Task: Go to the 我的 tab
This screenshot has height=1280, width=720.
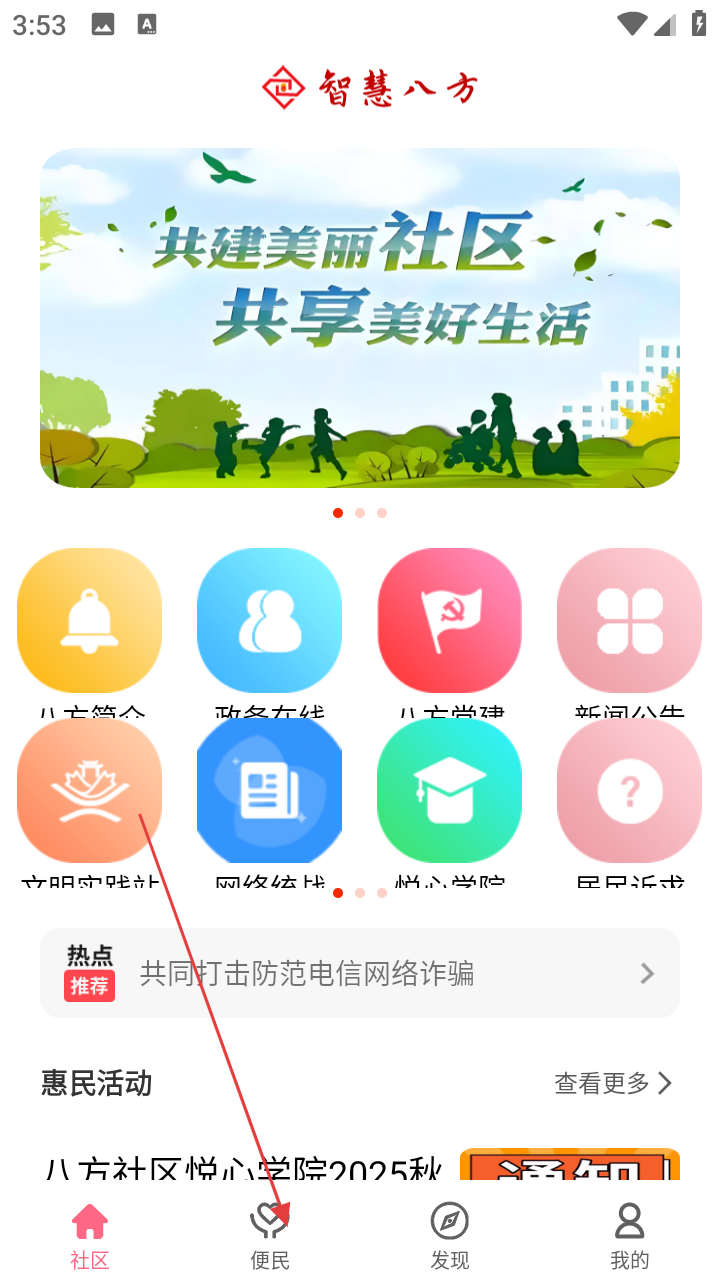Action: [630, 1236]
